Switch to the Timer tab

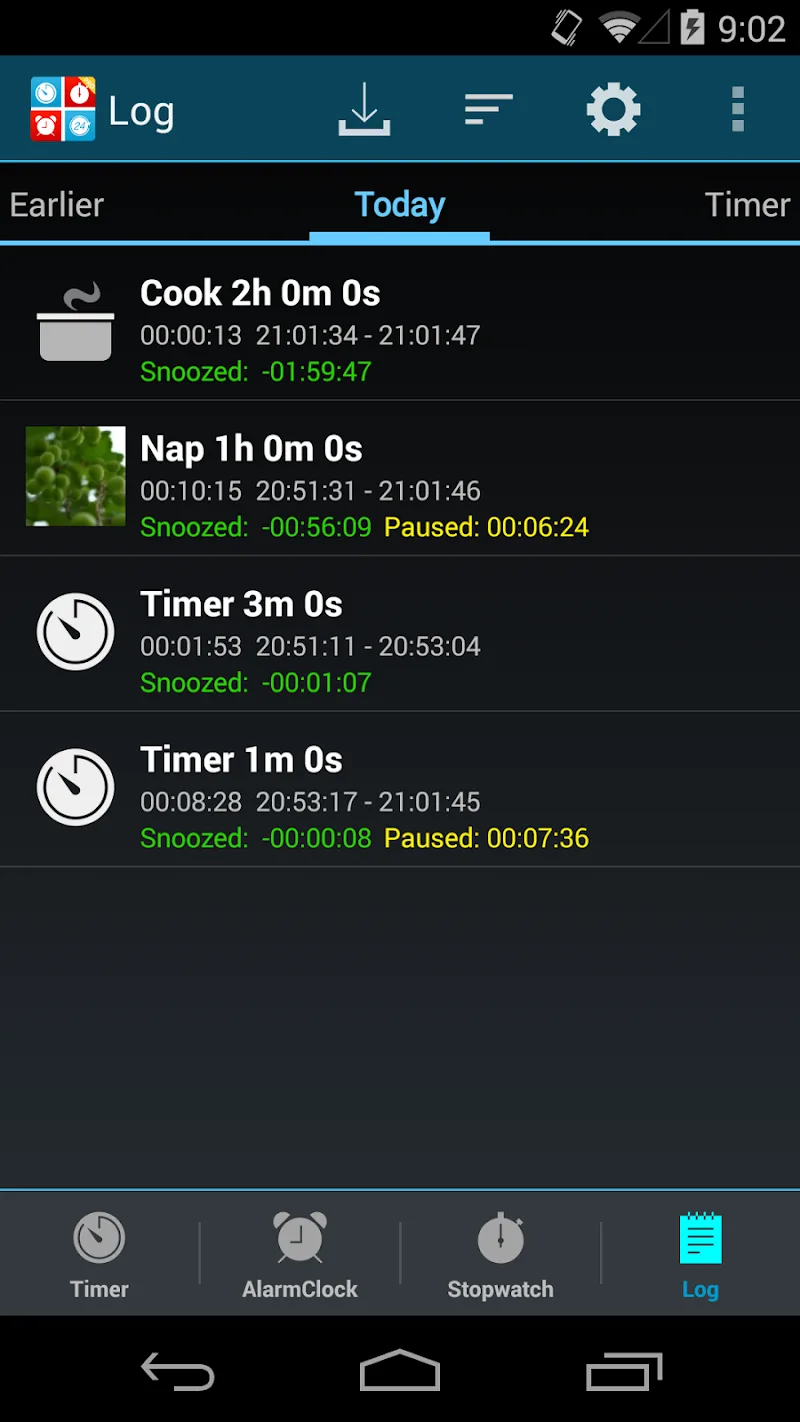click(747, 204)
